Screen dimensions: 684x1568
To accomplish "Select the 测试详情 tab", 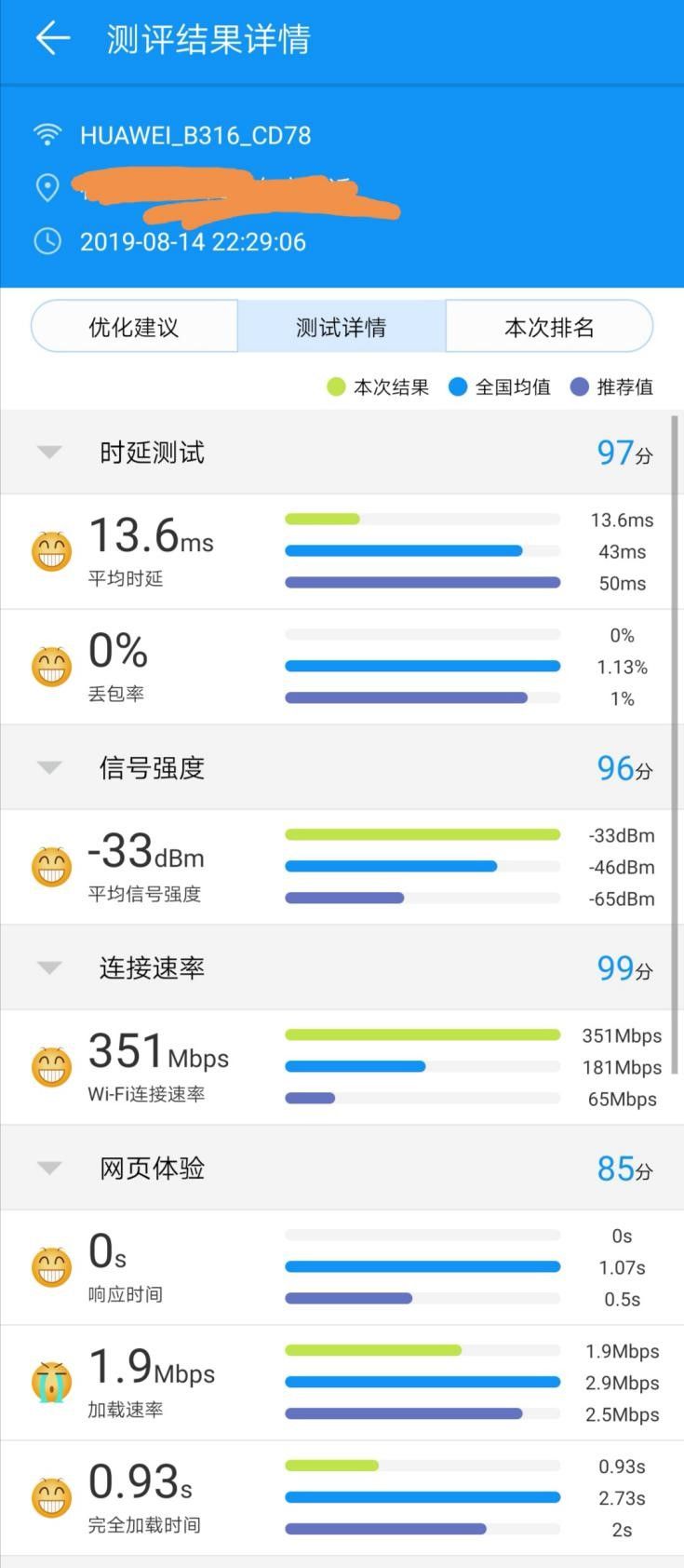I will click(342, 327).
